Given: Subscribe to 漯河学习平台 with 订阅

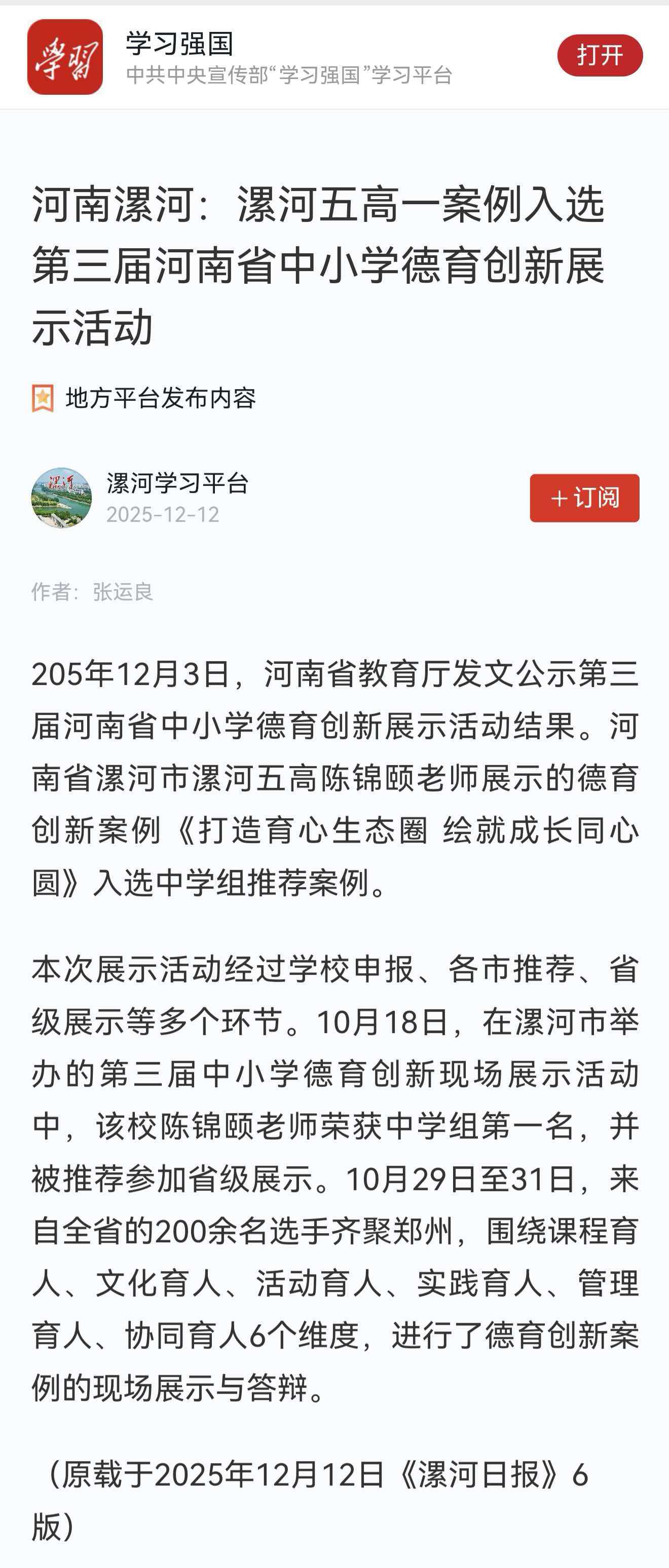Looking at the screenshot, I should [x=584, y=498].
